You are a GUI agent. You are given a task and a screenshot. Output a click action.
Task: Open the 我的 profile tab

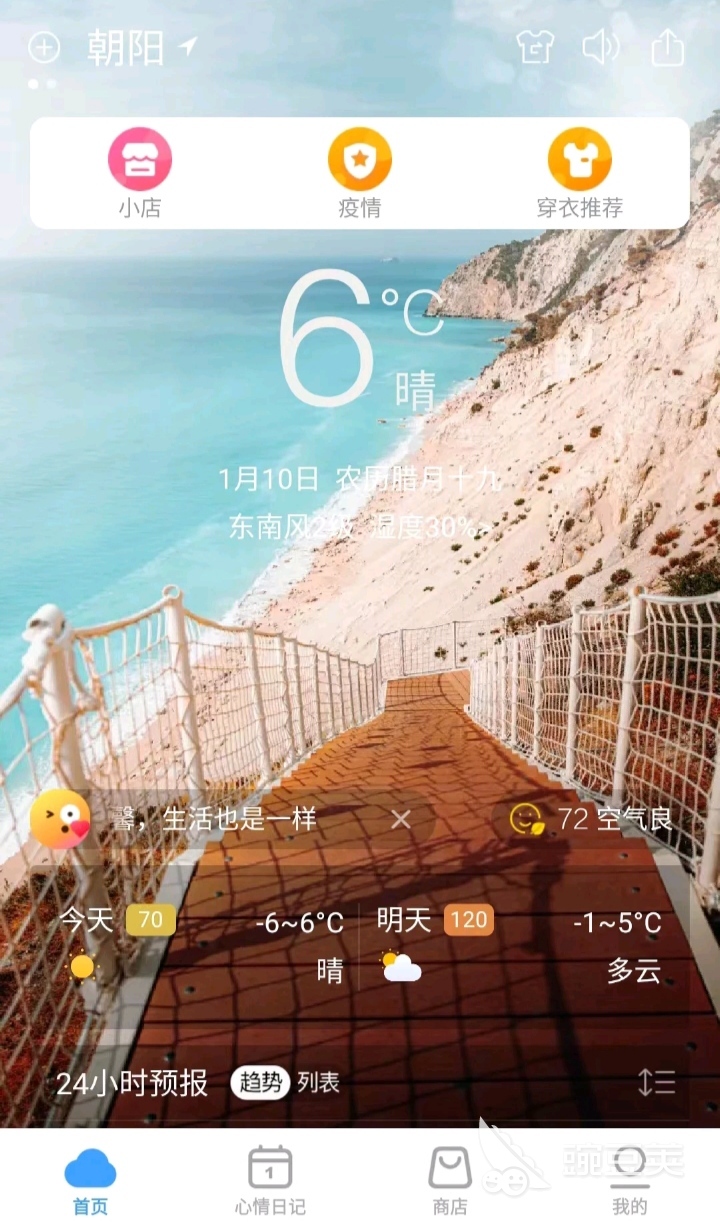629,1180
